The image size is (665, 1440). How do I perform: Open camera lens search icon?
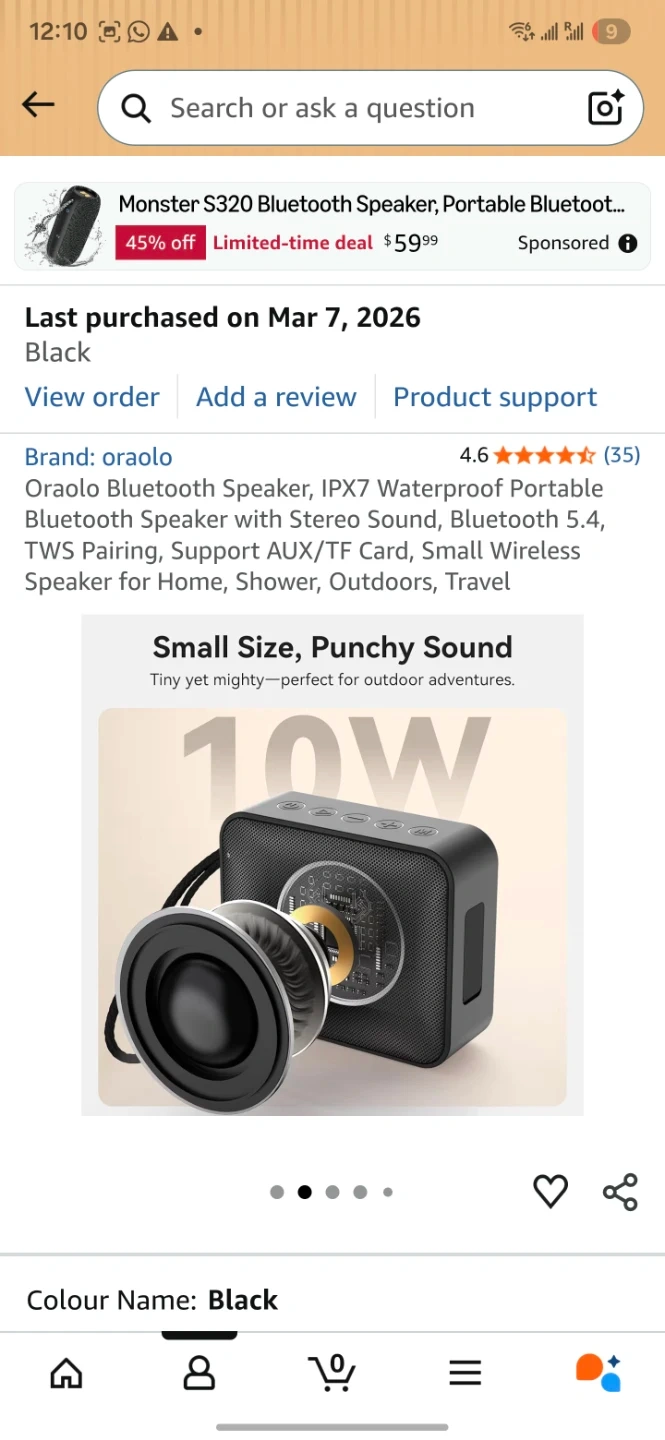coord(606,108)
